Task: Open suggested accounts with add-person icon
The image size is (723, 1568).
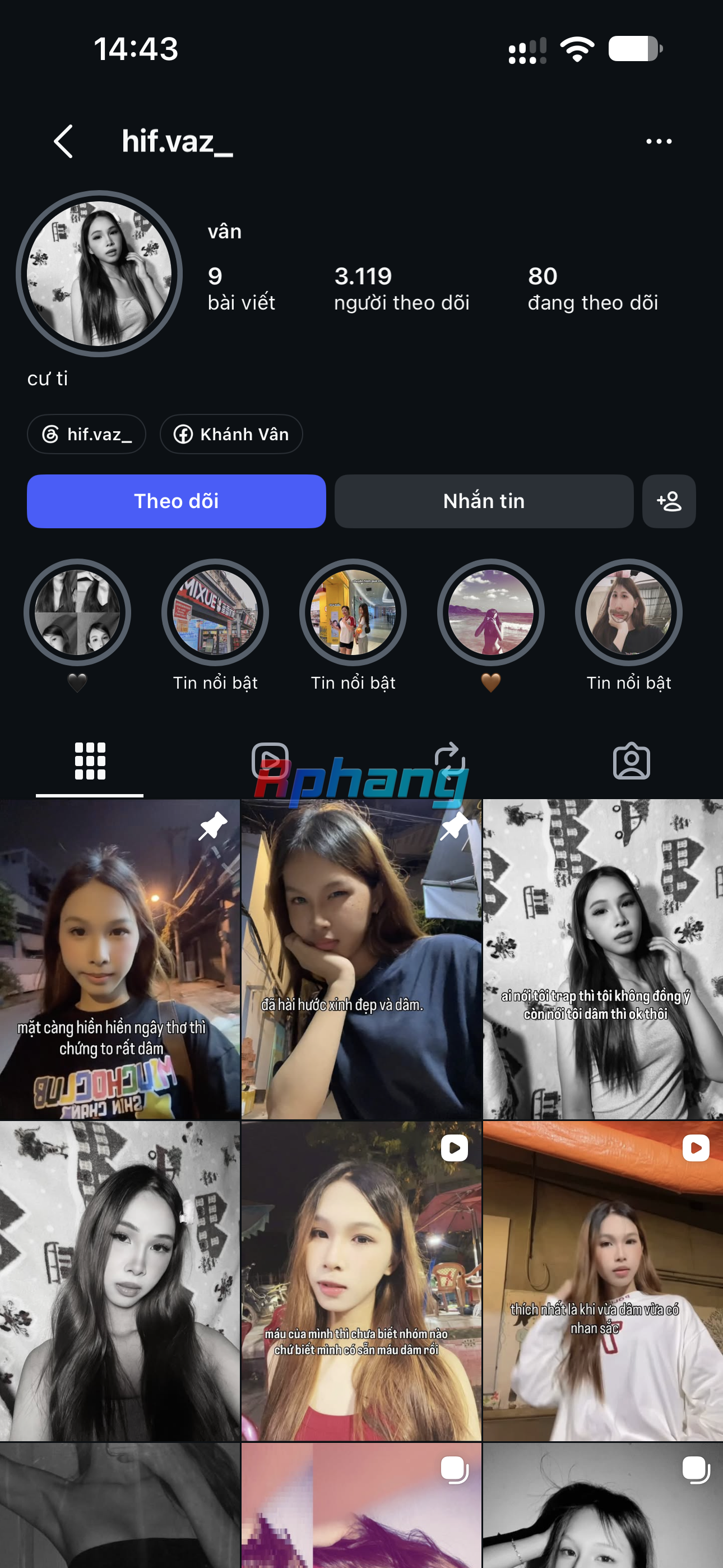Action: [x=669, y=501]
